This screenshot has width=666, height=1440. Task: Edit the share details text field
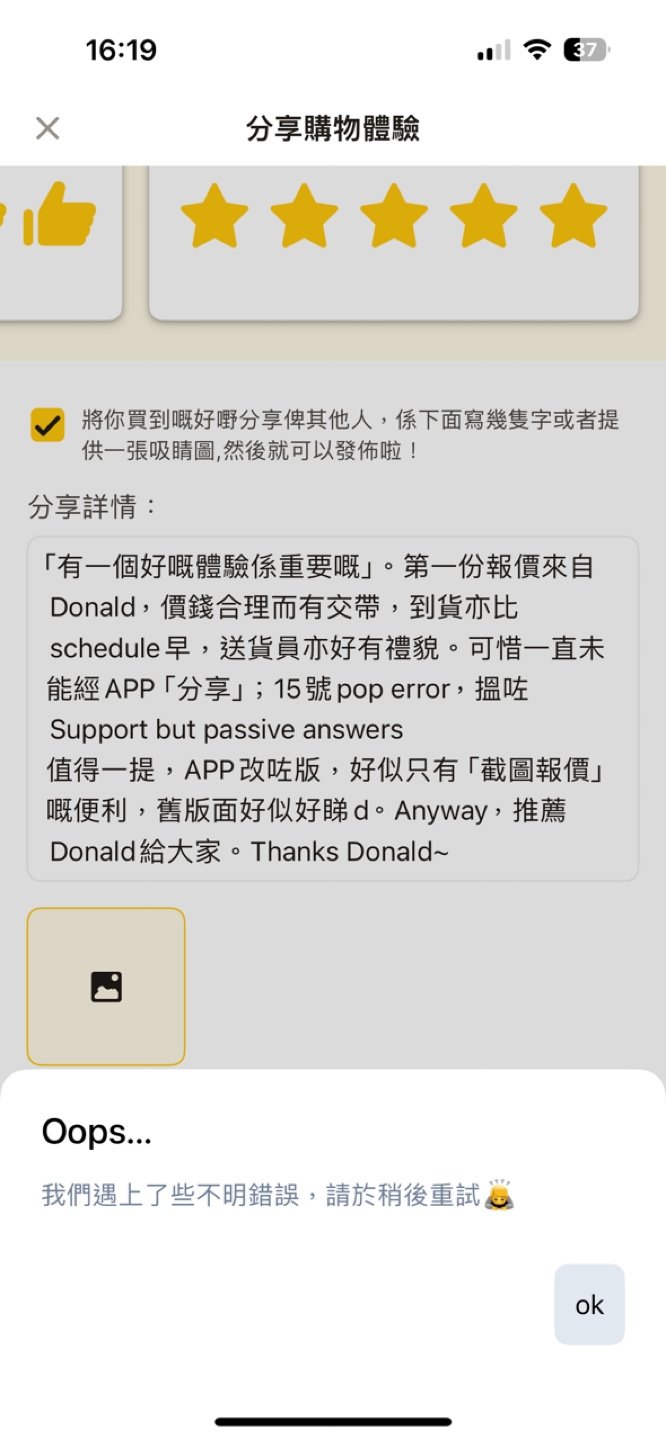pyautogui.click(x=332, y=708)
